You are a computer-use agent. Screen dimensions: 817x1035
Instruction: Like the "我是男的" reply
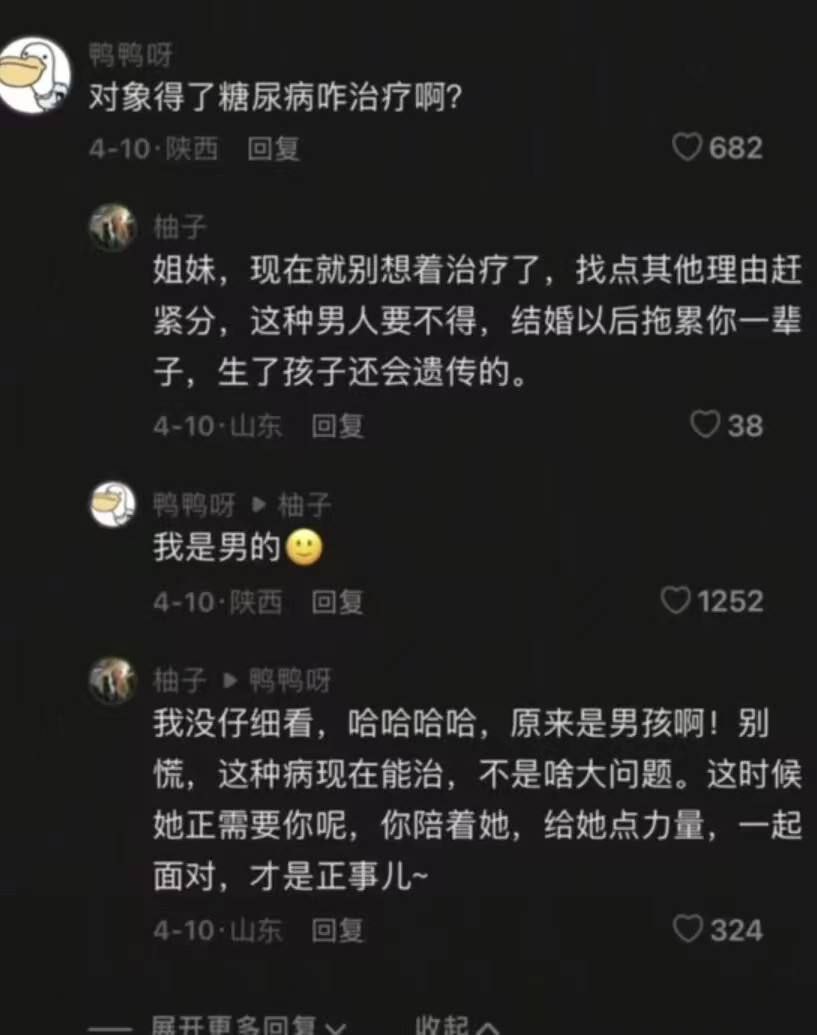[677, 601]
